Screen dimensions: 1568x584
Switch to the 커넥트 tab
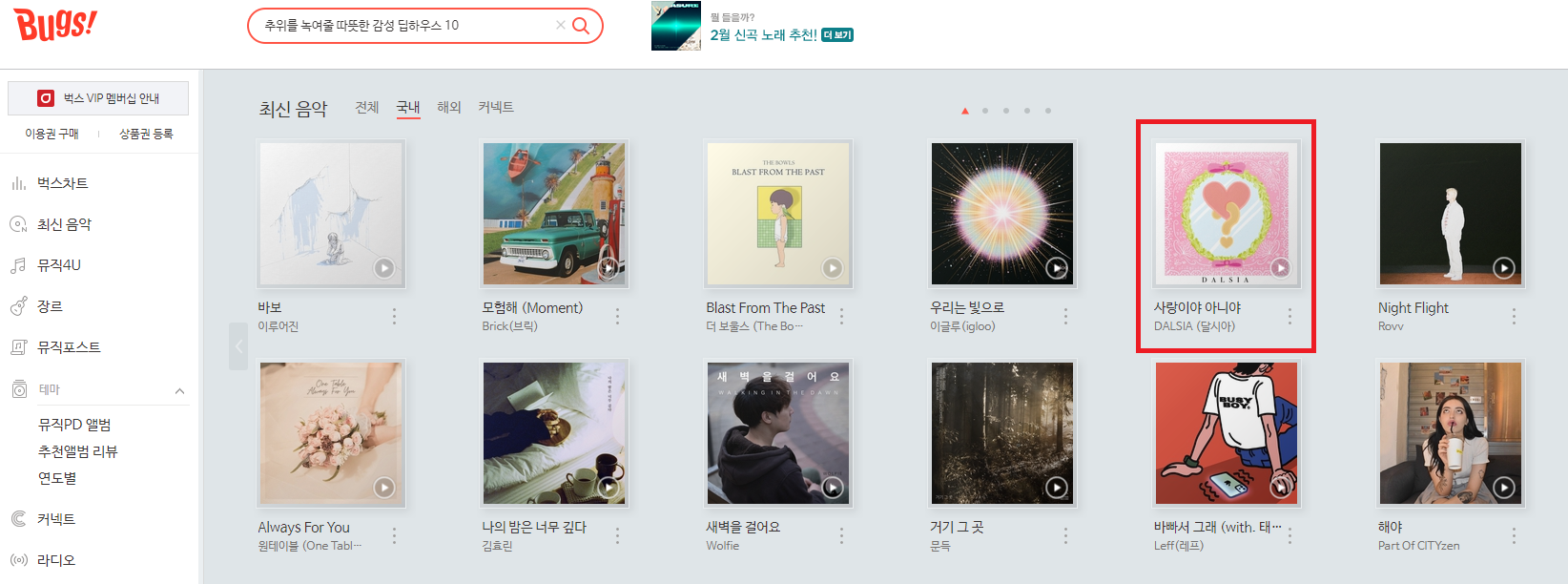coord(496,107)
